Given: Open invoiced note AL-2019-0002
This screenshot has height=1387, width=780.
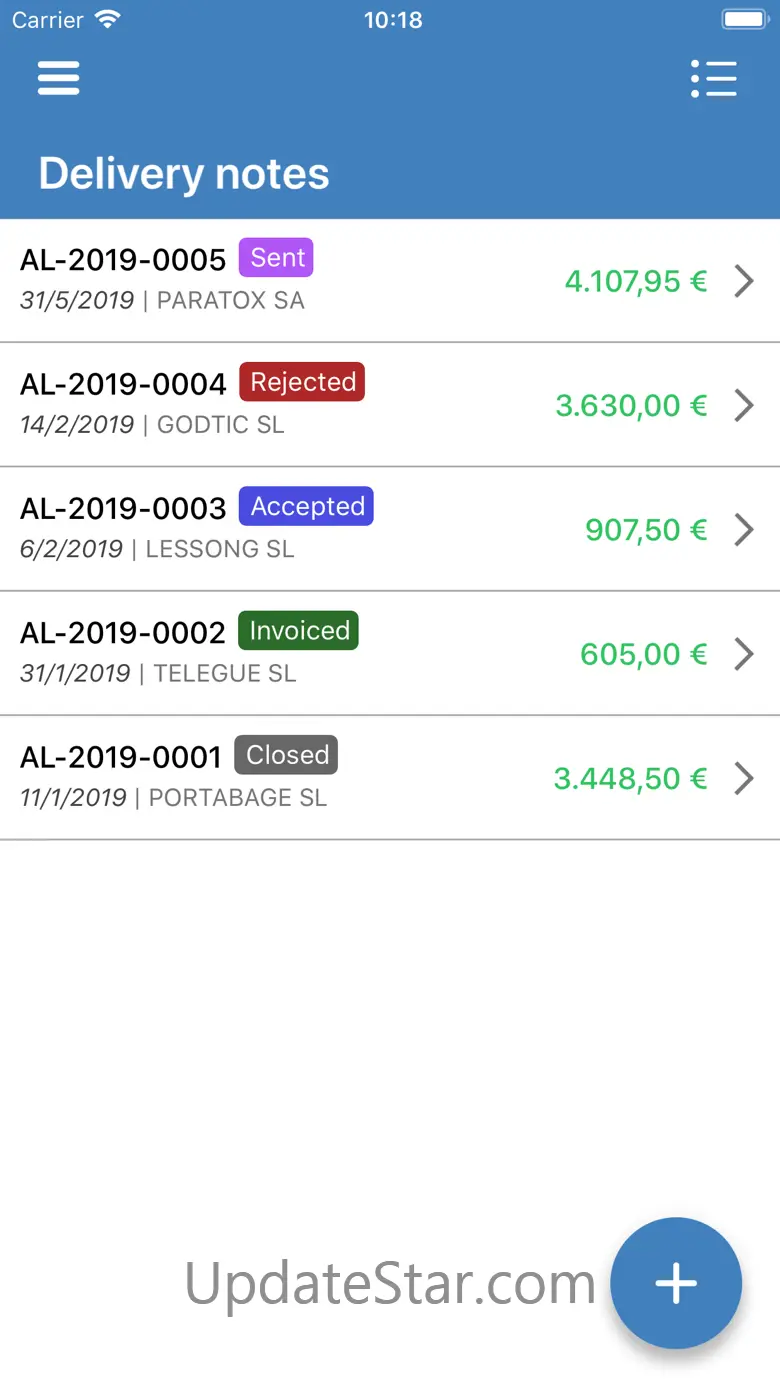Looking at the screenshot, I should click(x=389, y=653).
